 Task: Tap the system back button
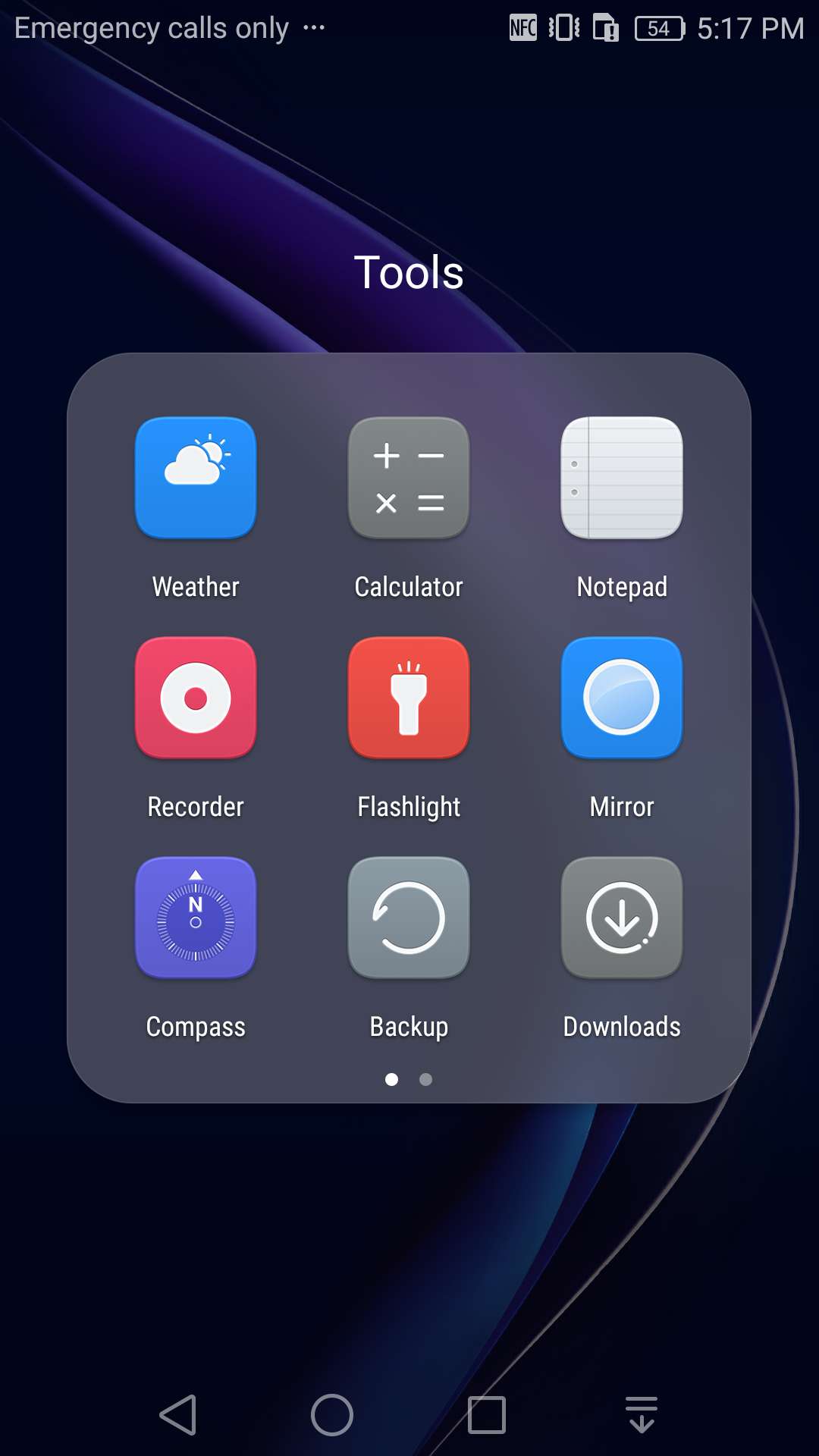[x=179, y=1415]
